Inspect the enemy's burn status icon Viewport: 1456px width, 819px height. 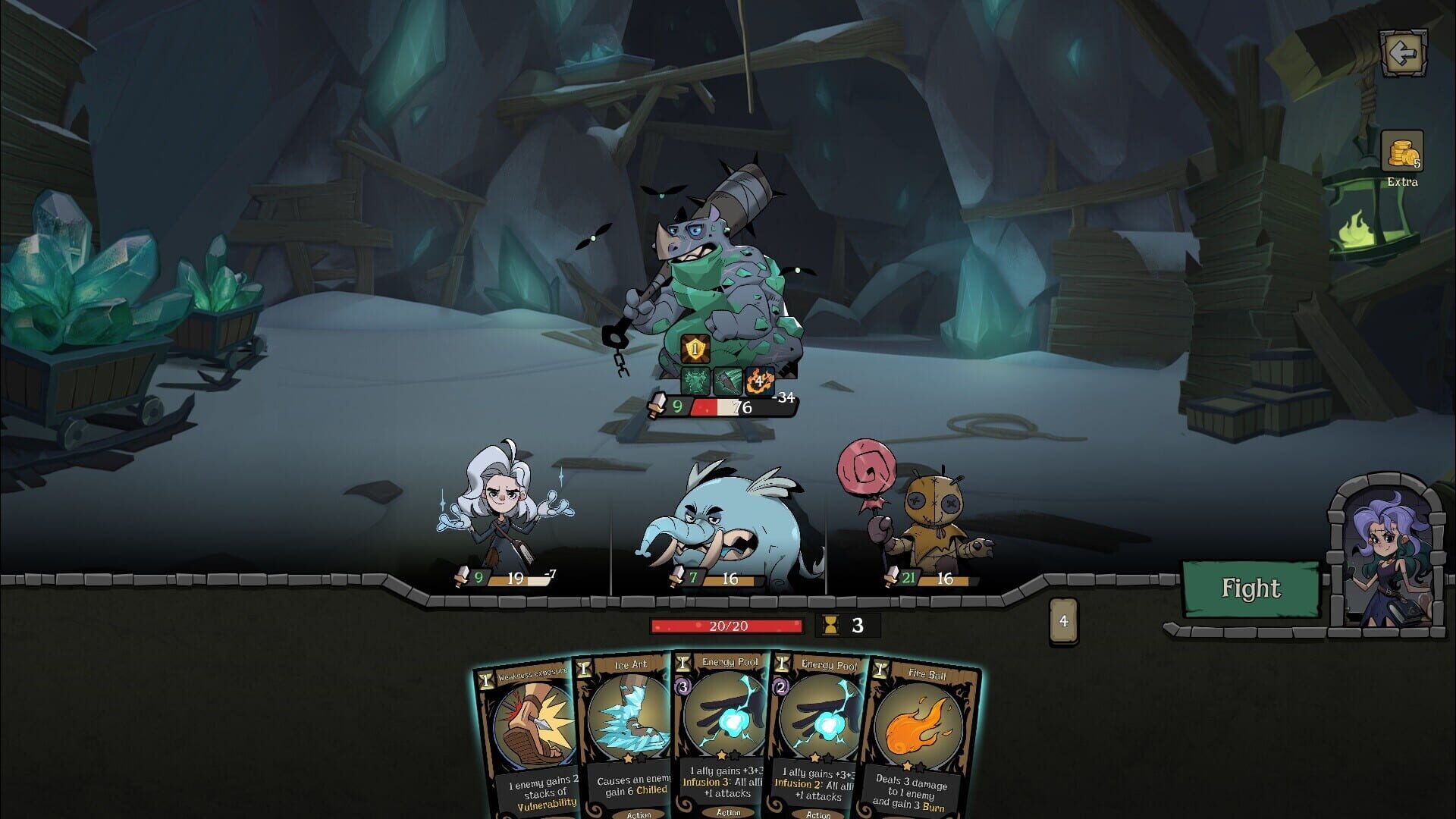760,381
